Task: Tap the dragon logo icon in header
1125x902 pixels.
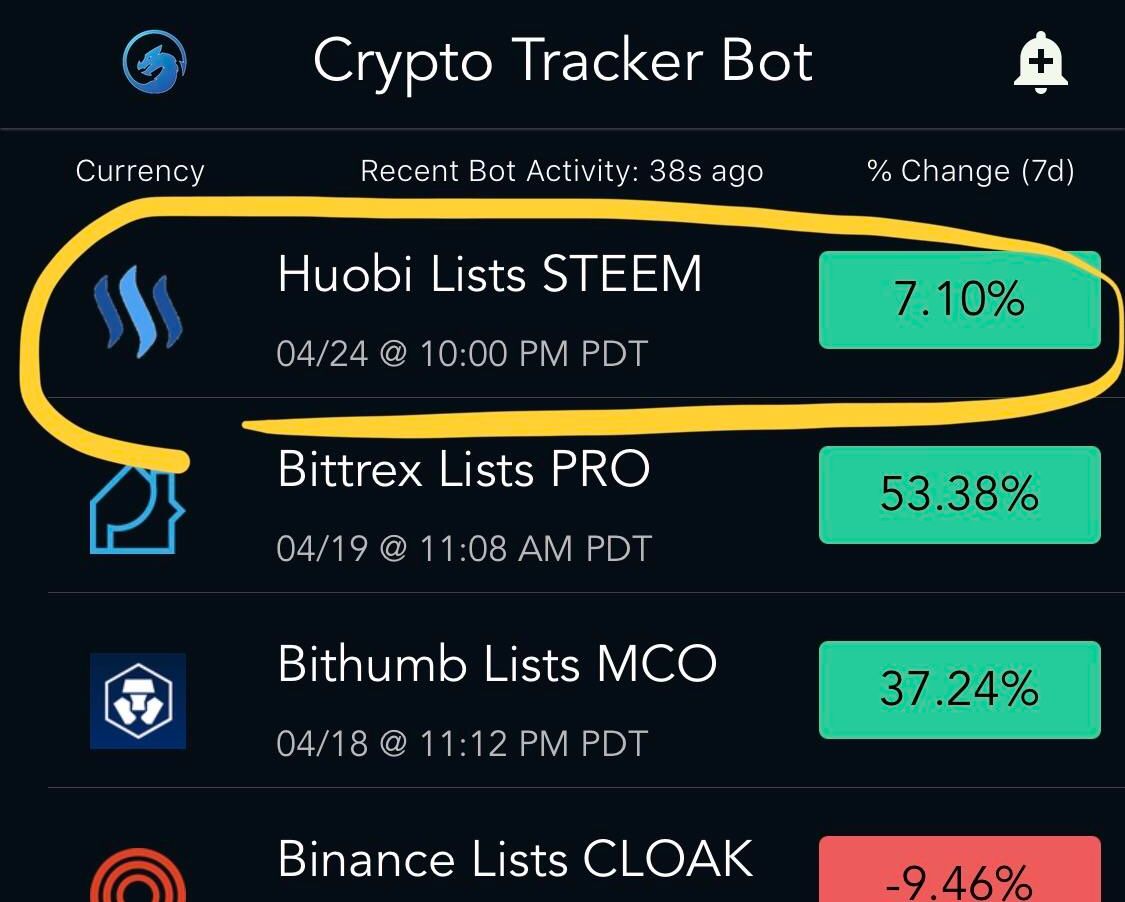Action: point(154,63)
